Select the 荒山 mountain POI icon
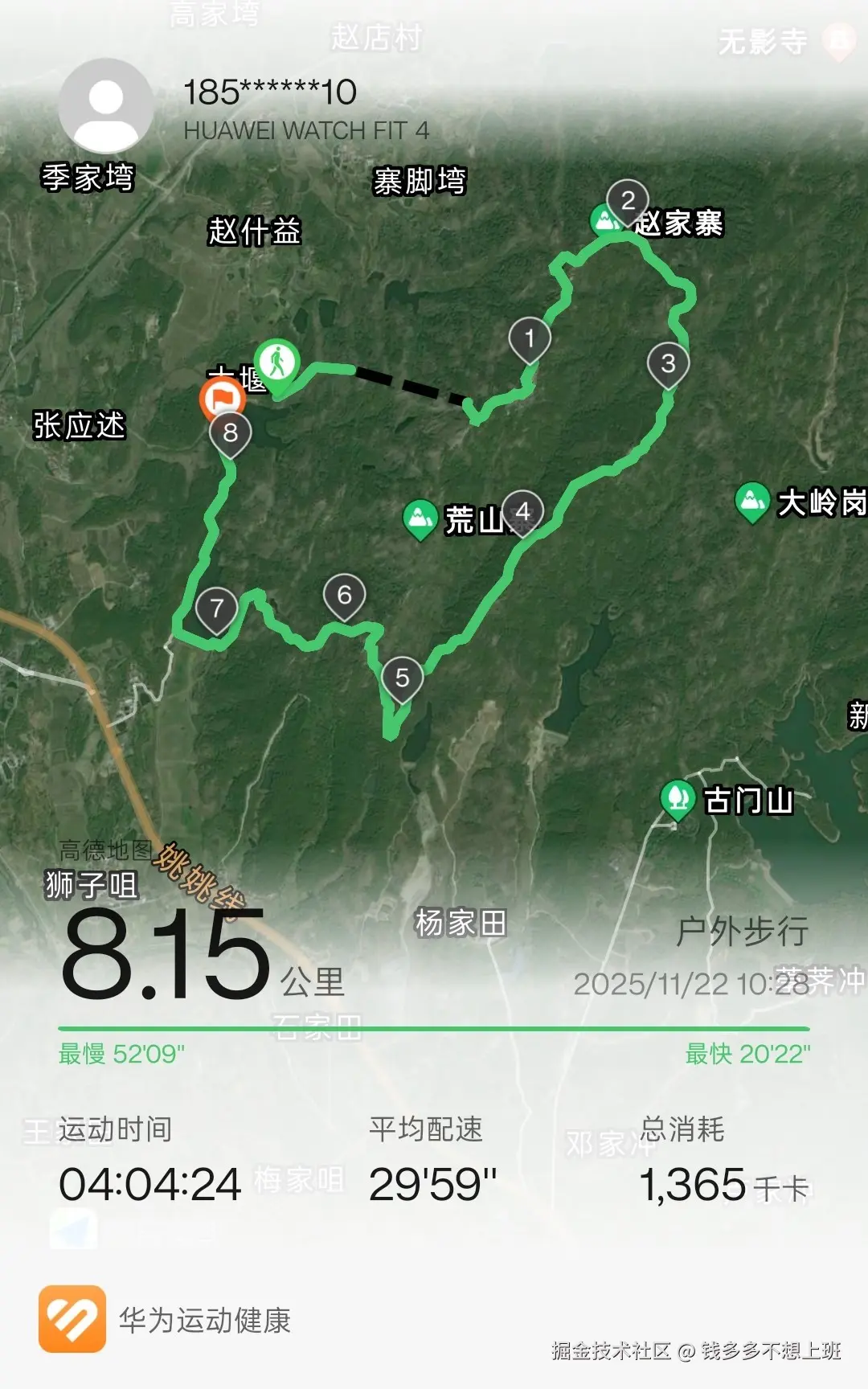868x1389 pixels. tap(419, 518)
